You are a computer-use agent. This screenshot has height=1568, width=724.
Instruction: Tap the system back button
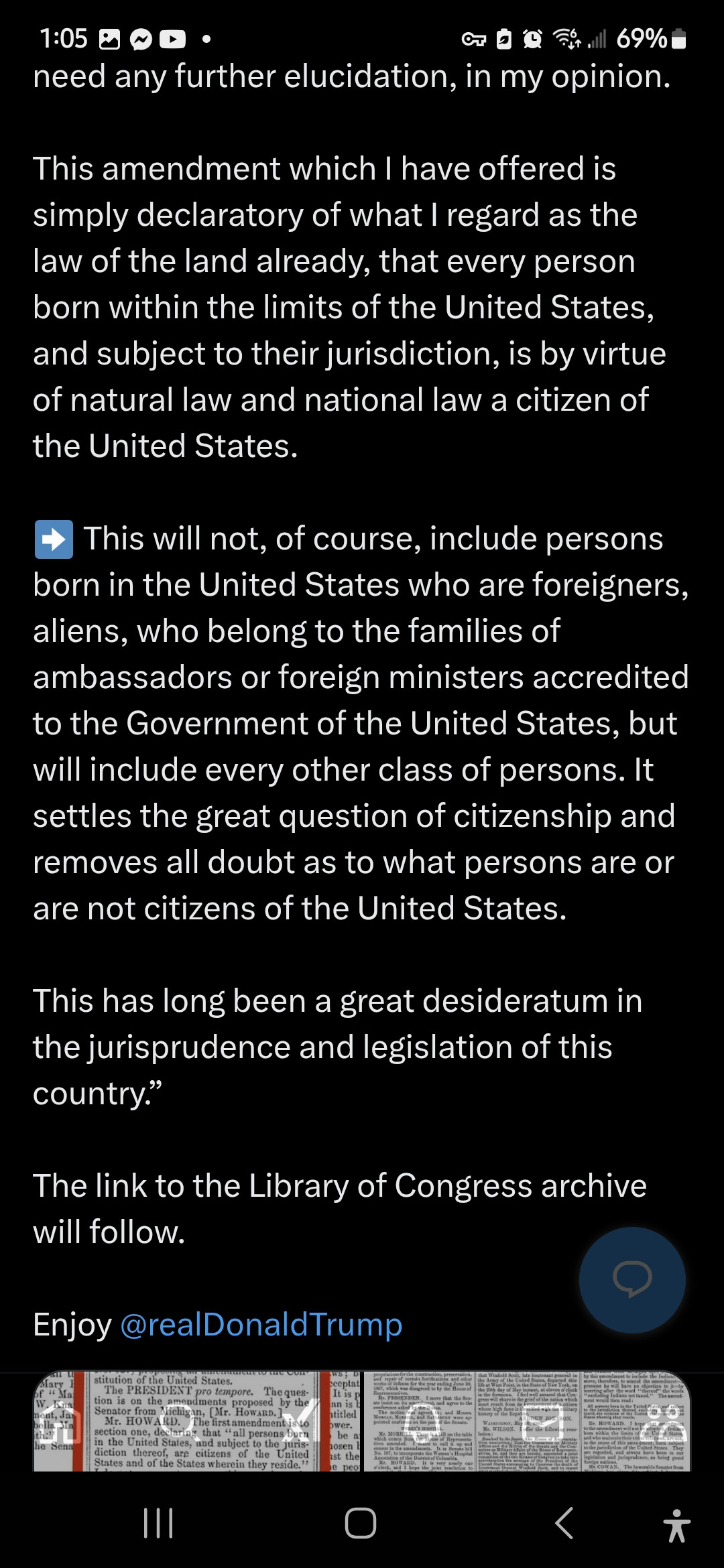pos(564,1523)
